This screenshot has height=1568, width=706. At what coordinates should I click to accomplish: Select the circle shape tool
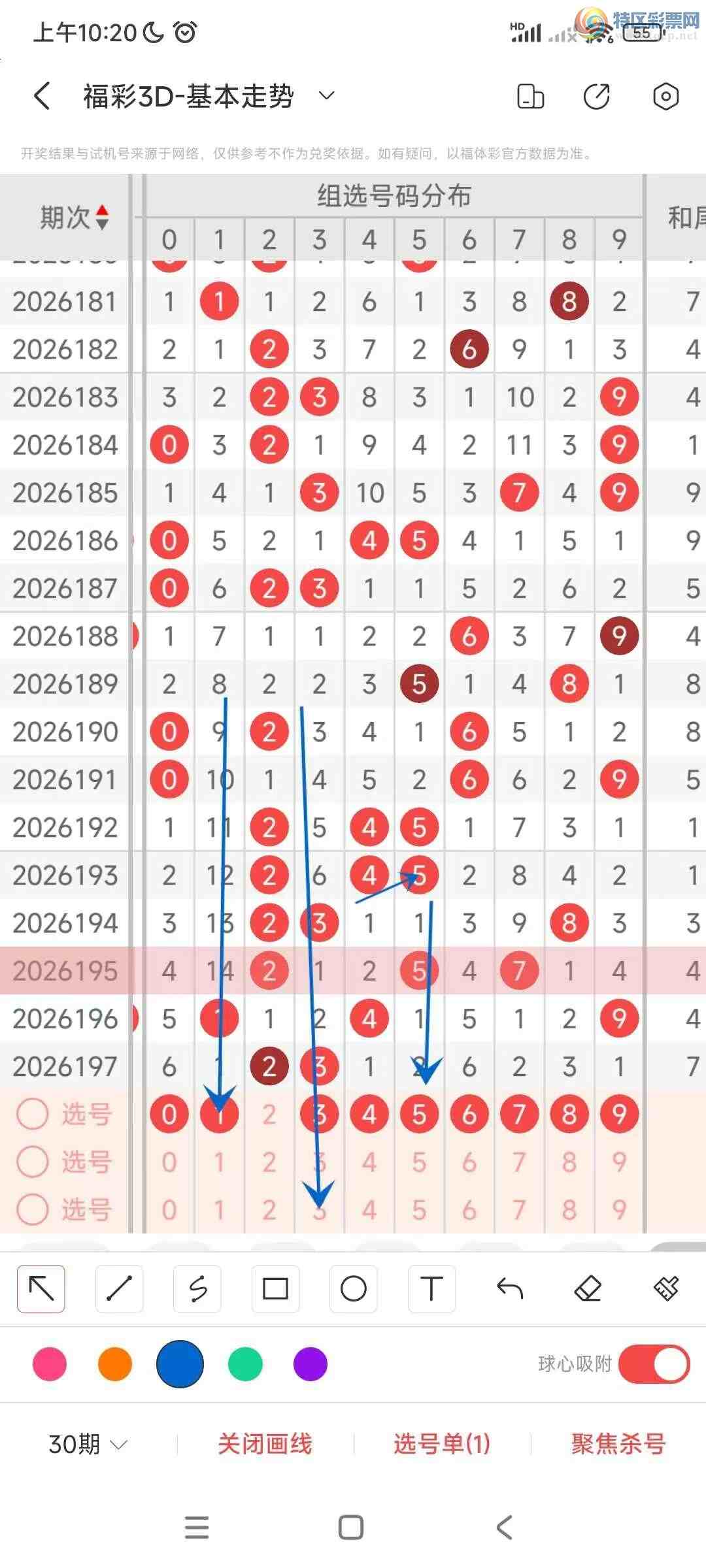point(353,1289)
